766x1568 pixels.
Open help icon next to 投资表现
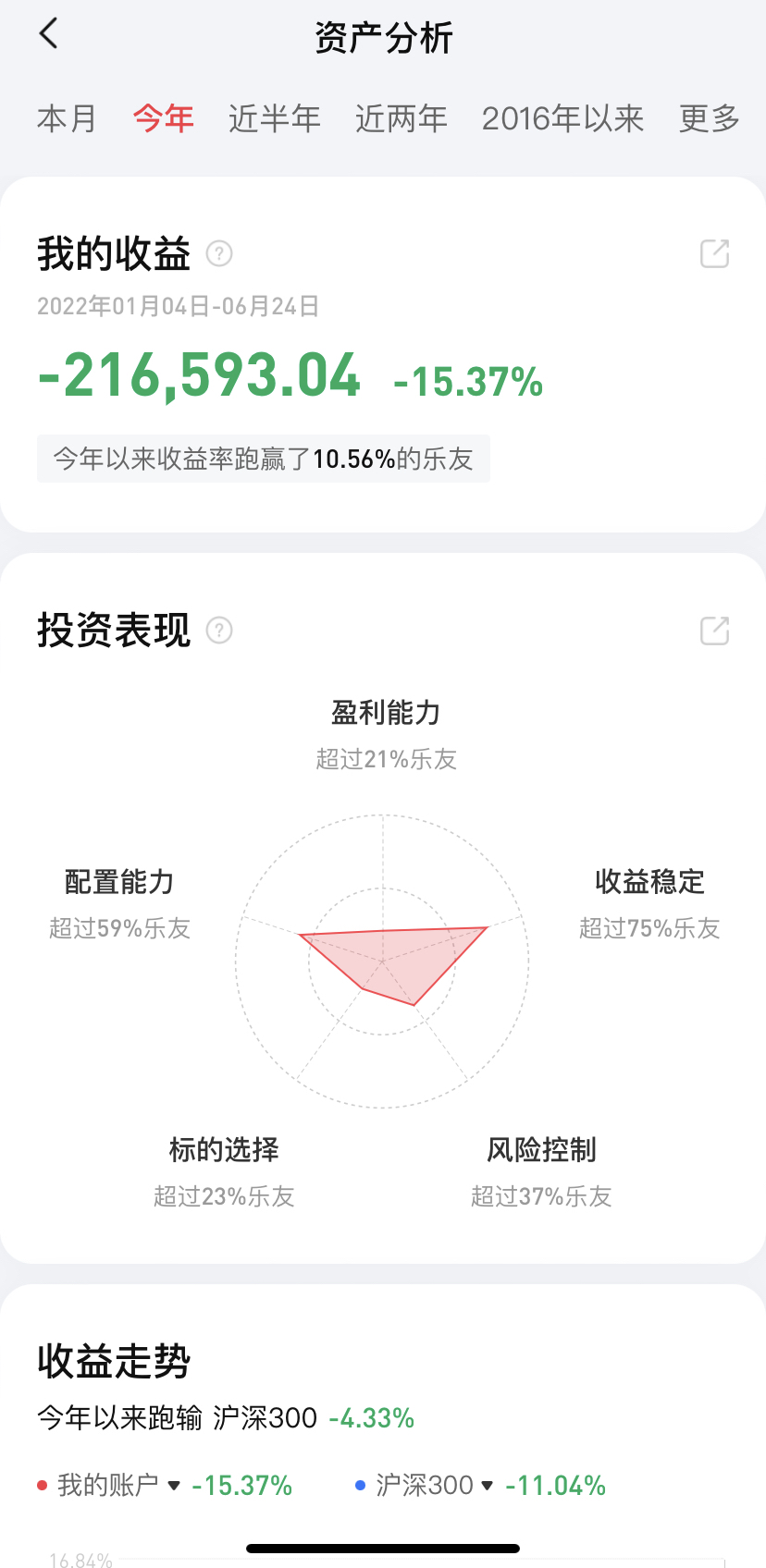pyautogui.click(x=219, y=631)
